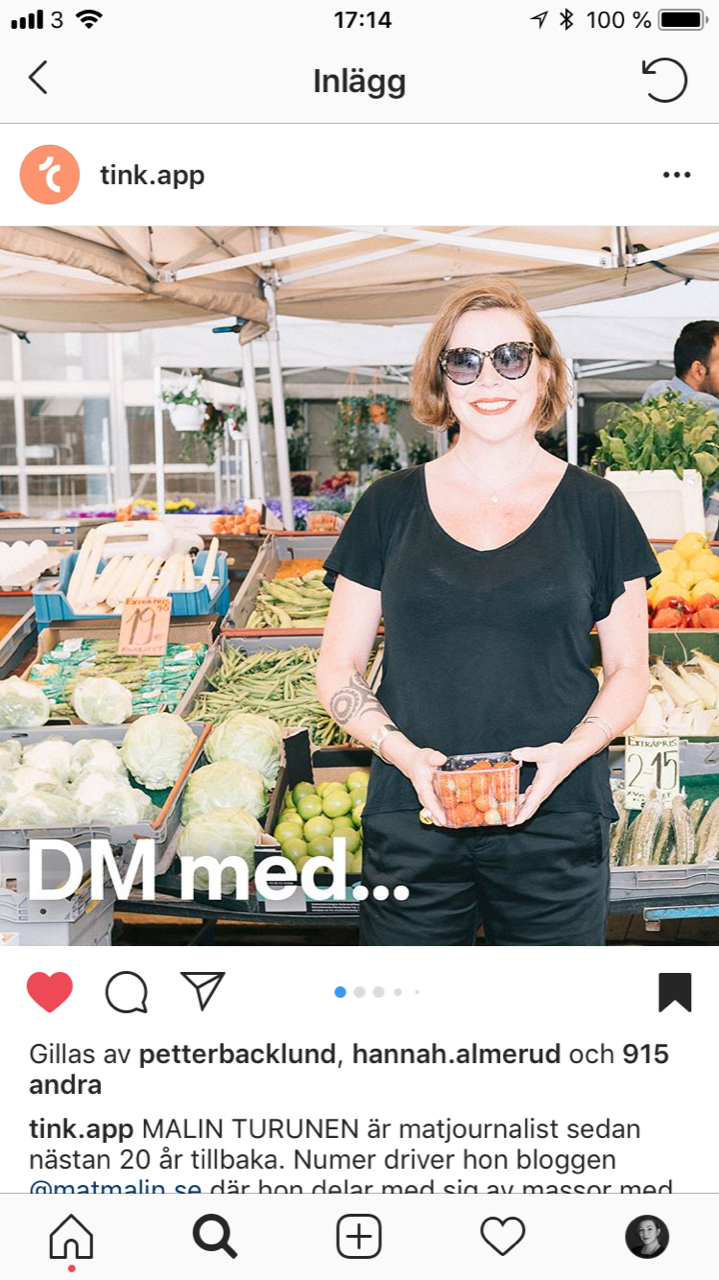
Task: Create a new post with plus tab
Action: point(358,1238)
